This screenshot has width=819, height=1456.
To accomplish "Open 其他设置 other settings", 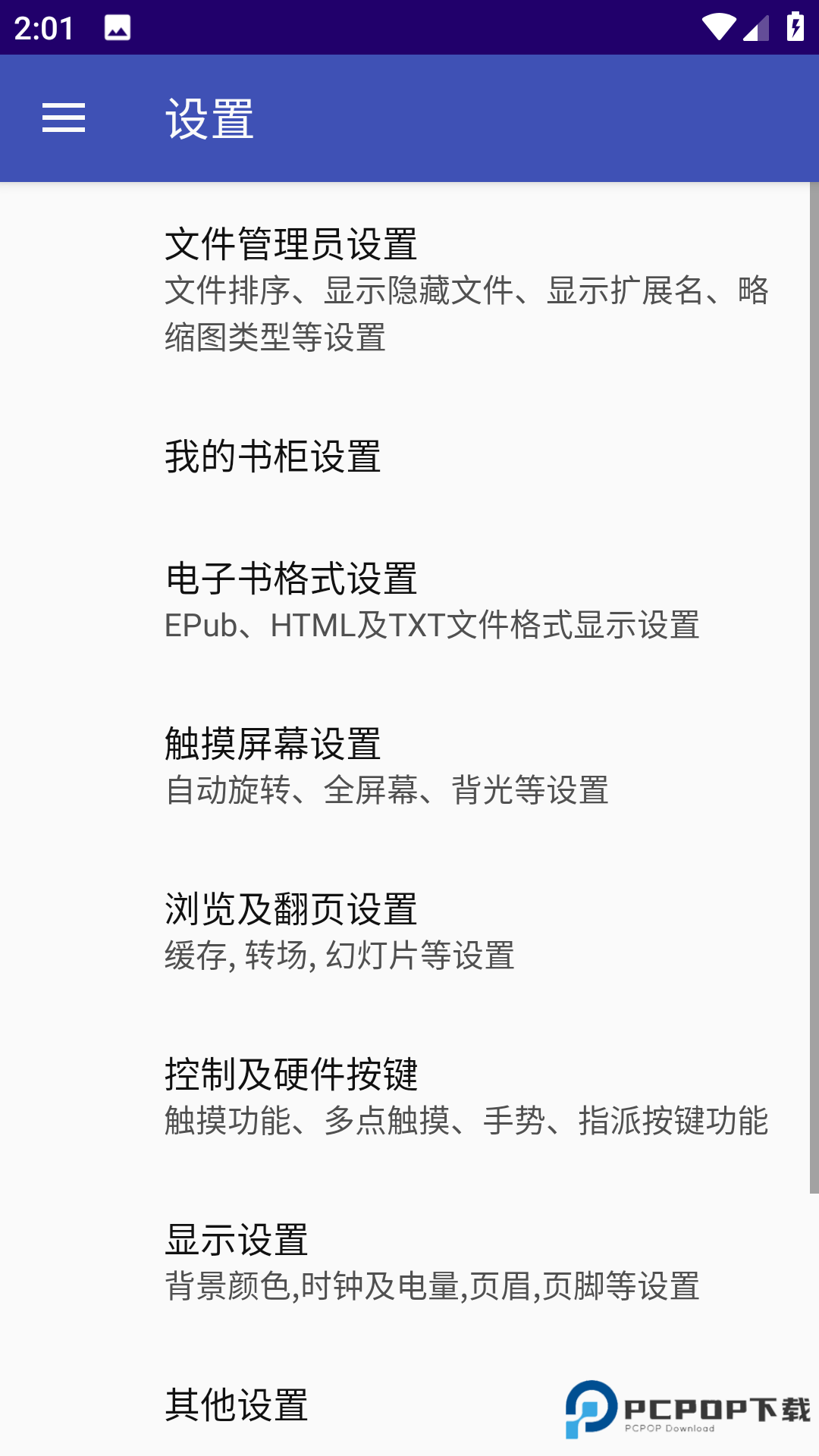I will [x=303, y=1404].
